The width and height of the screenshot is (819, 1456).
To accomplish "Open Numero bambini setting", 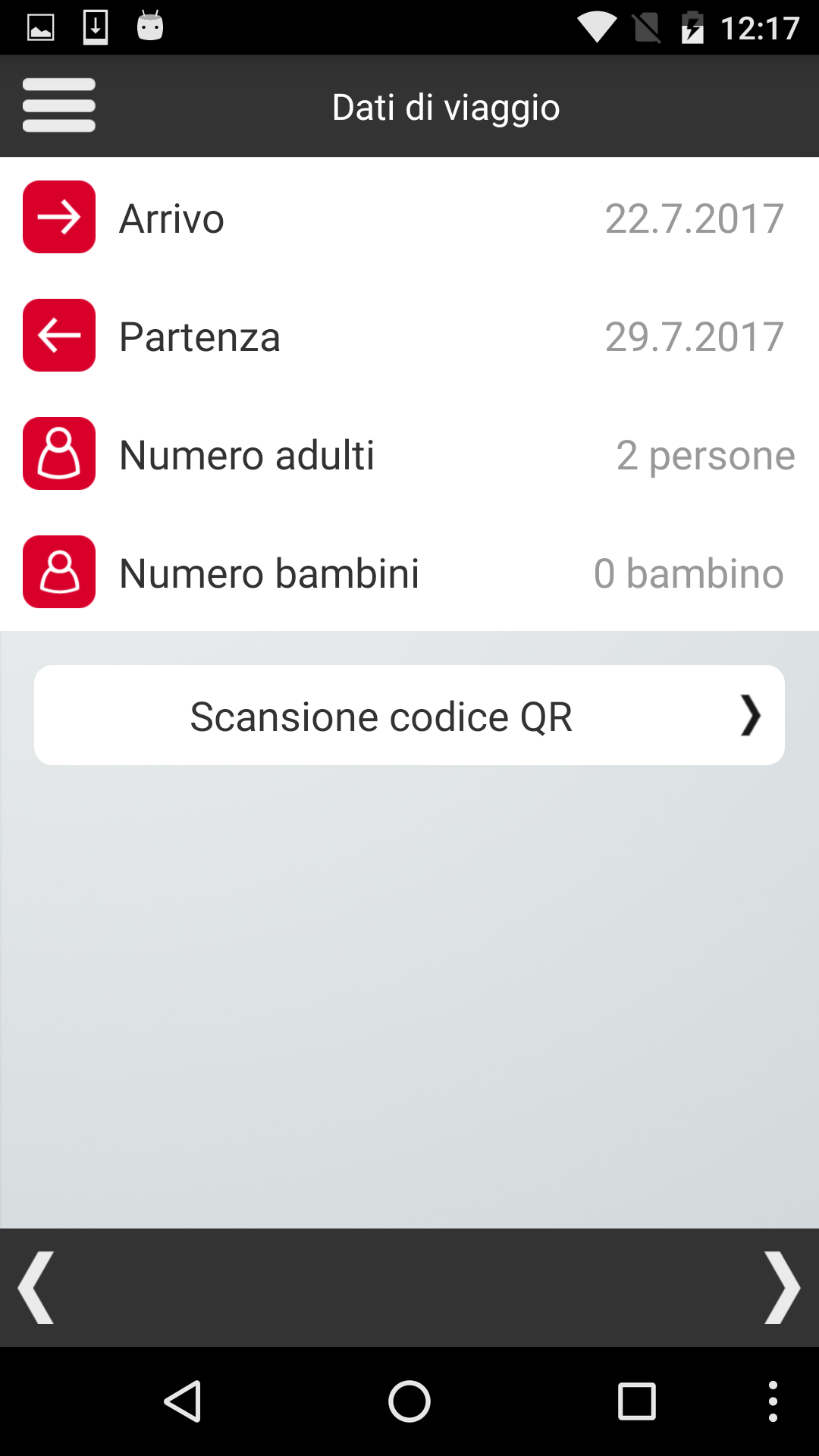I will [409, 573].
